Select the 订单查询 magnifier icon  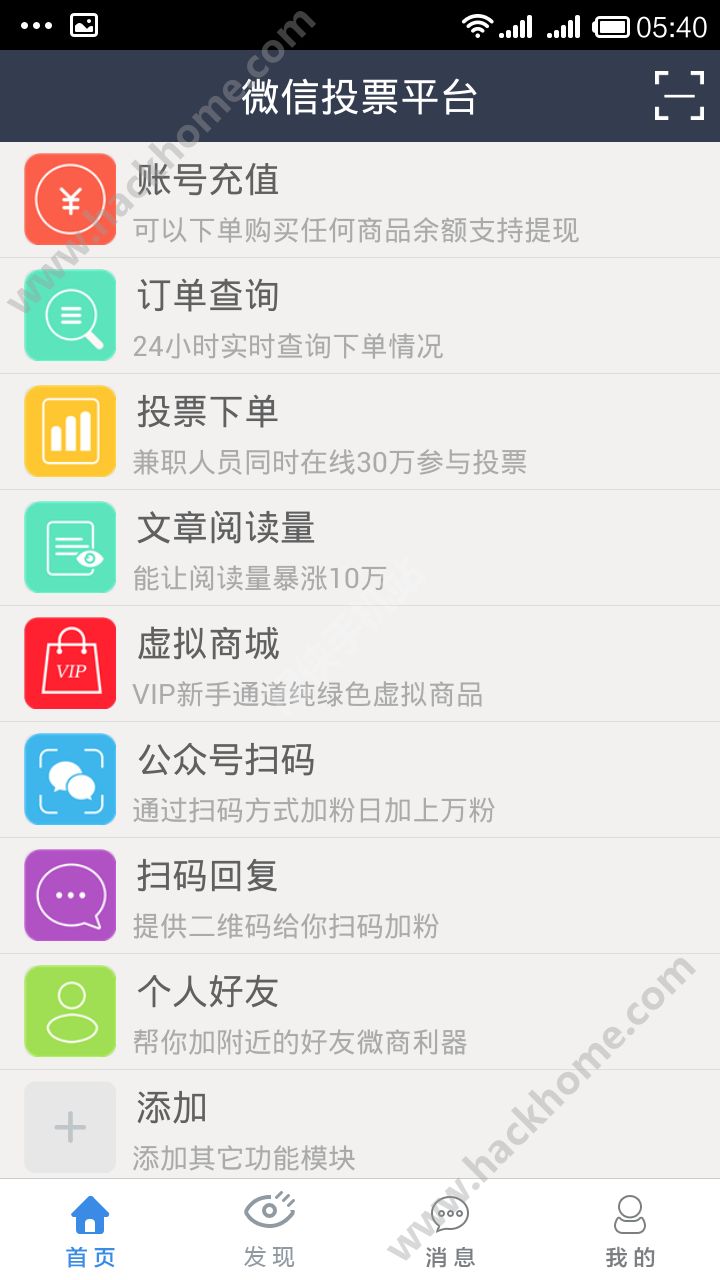point(69,315)
